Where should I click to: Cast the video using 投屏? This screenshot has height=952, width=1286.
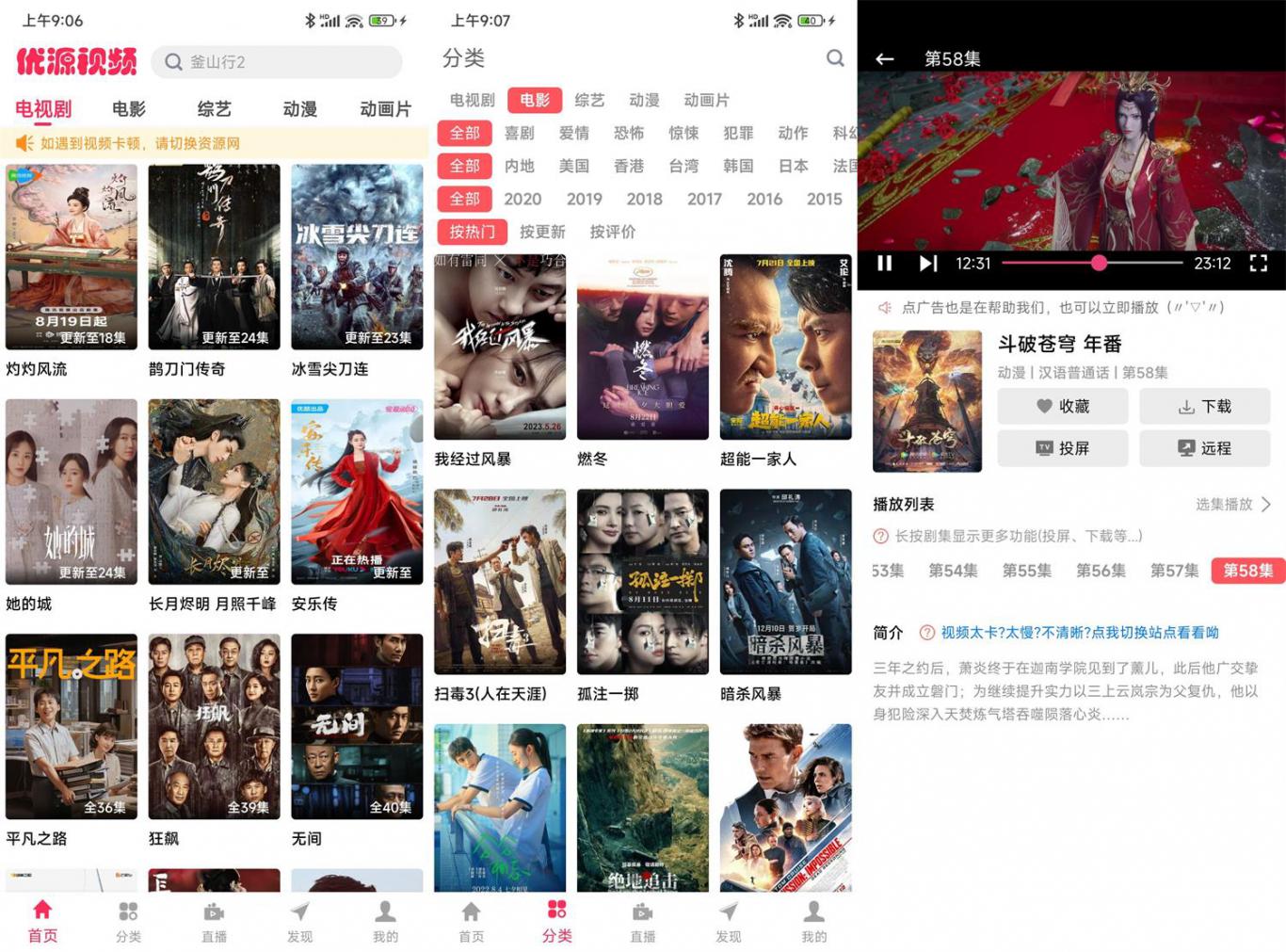[1062, 448]
